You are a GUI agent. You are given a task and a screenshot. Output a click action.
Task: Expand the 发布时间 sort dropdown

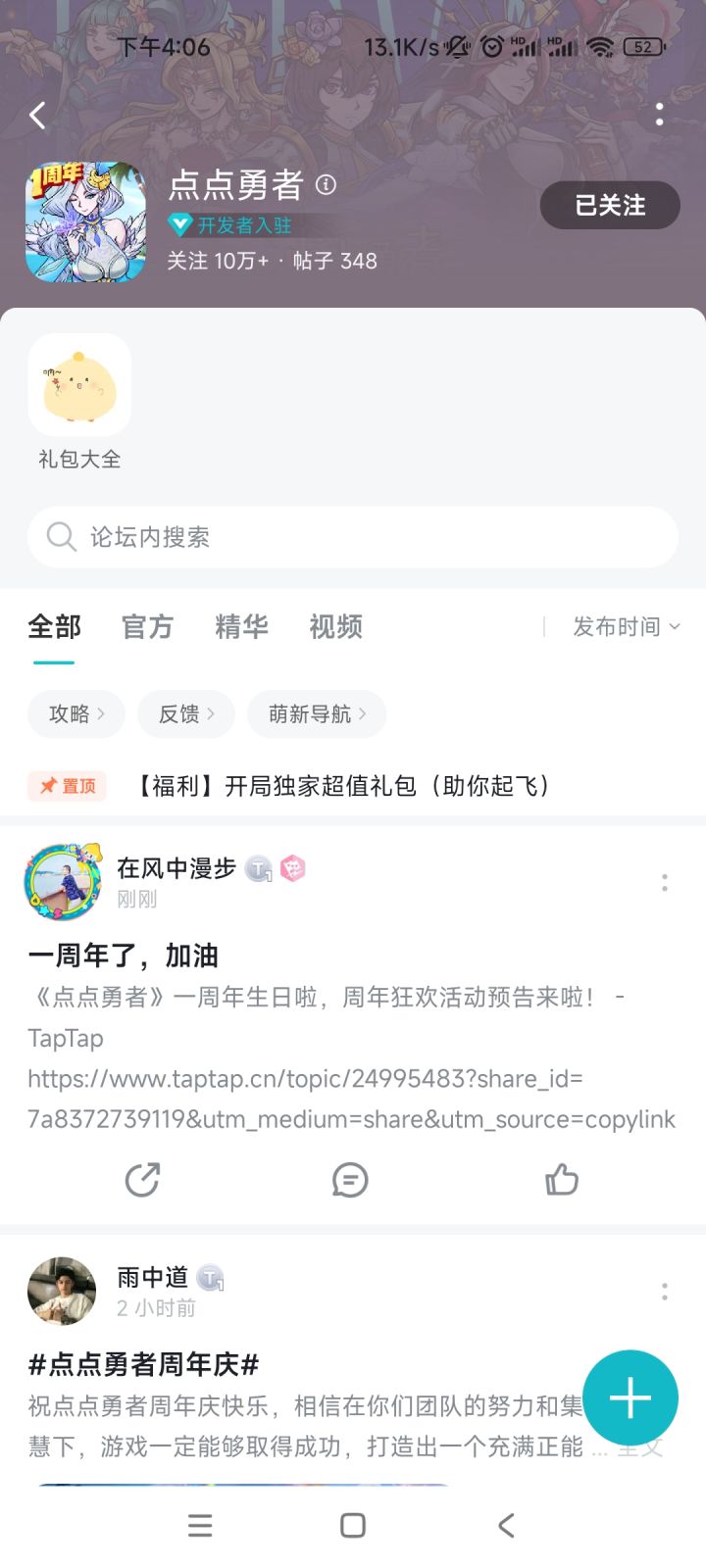click(626, 627)
